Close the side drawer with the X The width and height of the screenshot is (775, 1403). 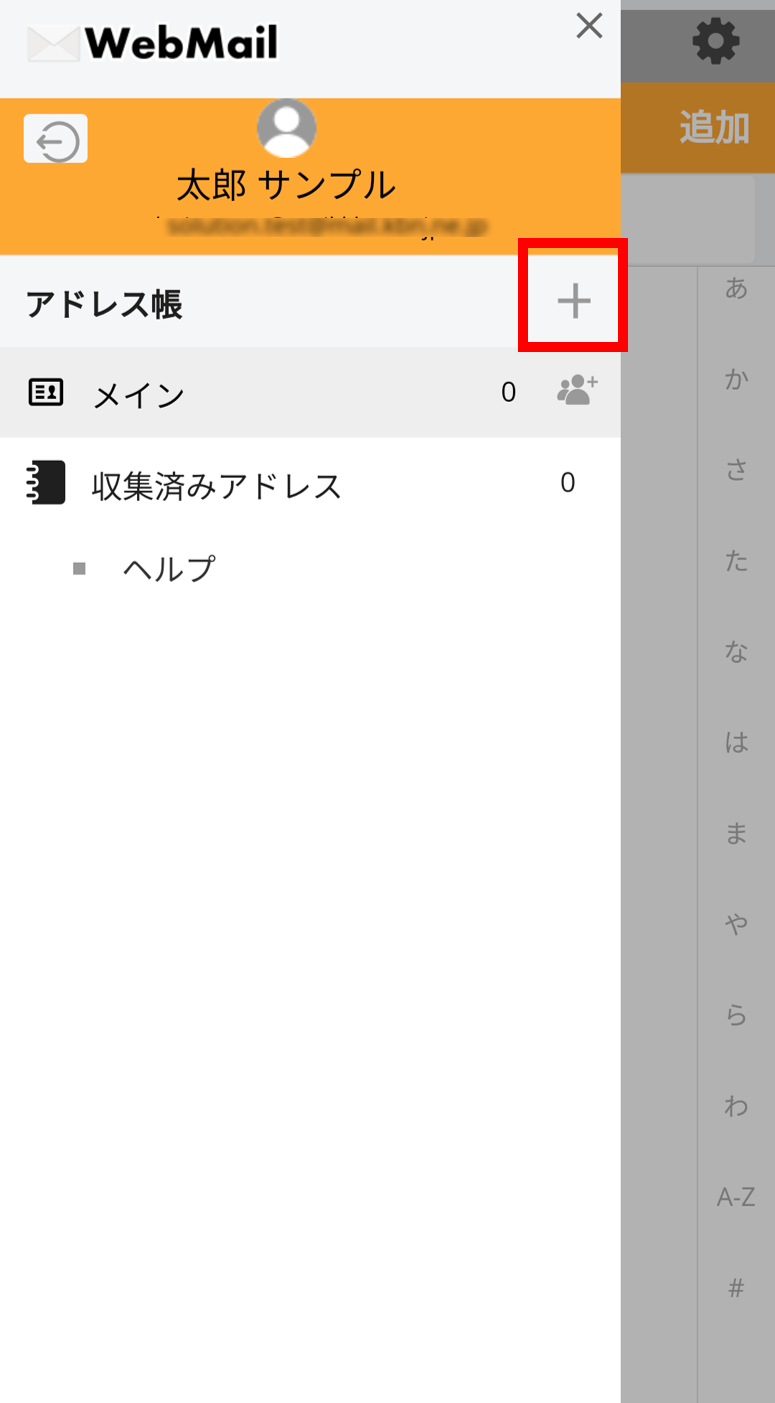[590, 26]
